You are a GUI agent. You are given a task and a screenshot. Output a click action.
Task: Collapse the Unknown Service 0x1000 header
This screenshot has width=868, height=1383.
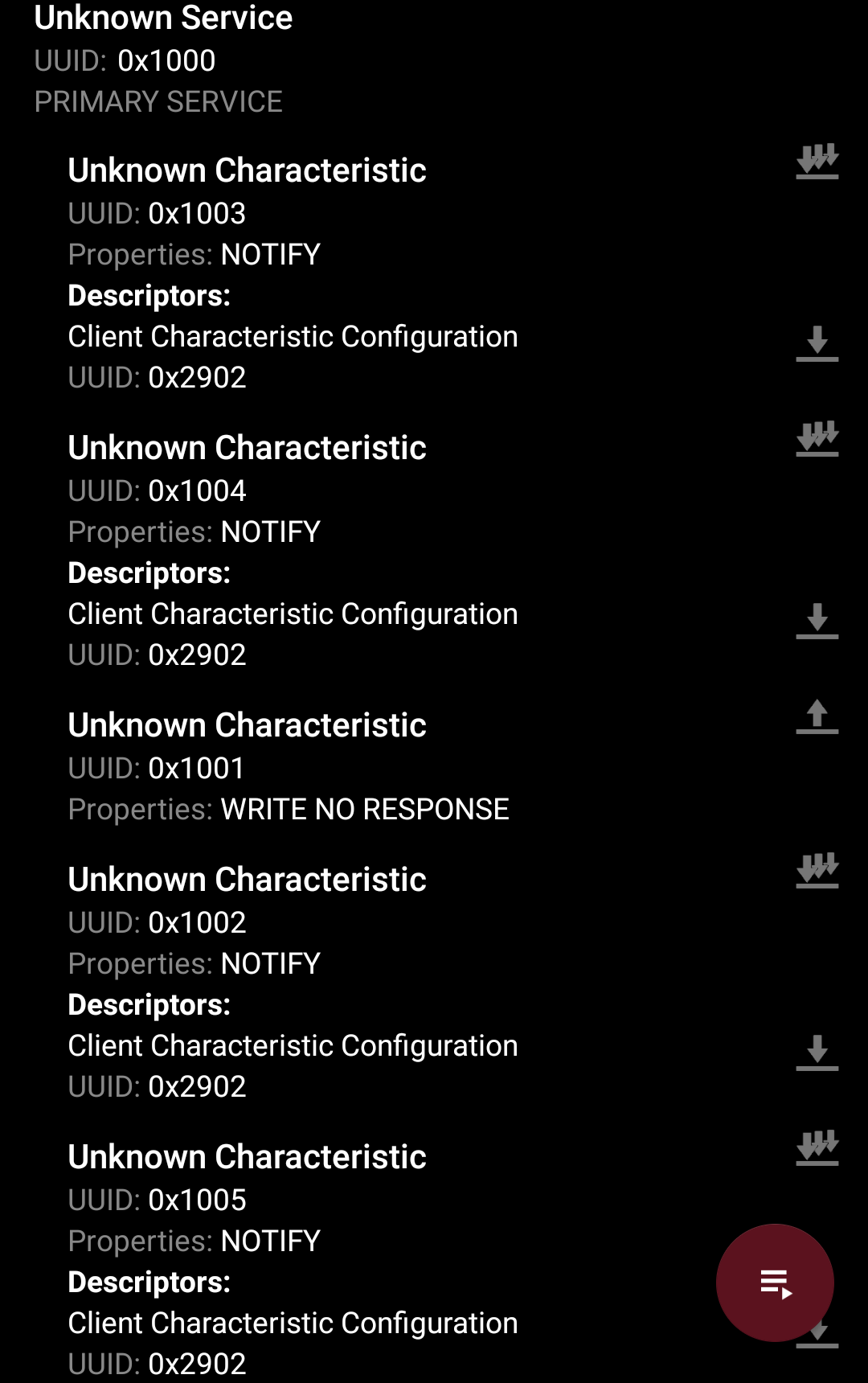(163, 18)
